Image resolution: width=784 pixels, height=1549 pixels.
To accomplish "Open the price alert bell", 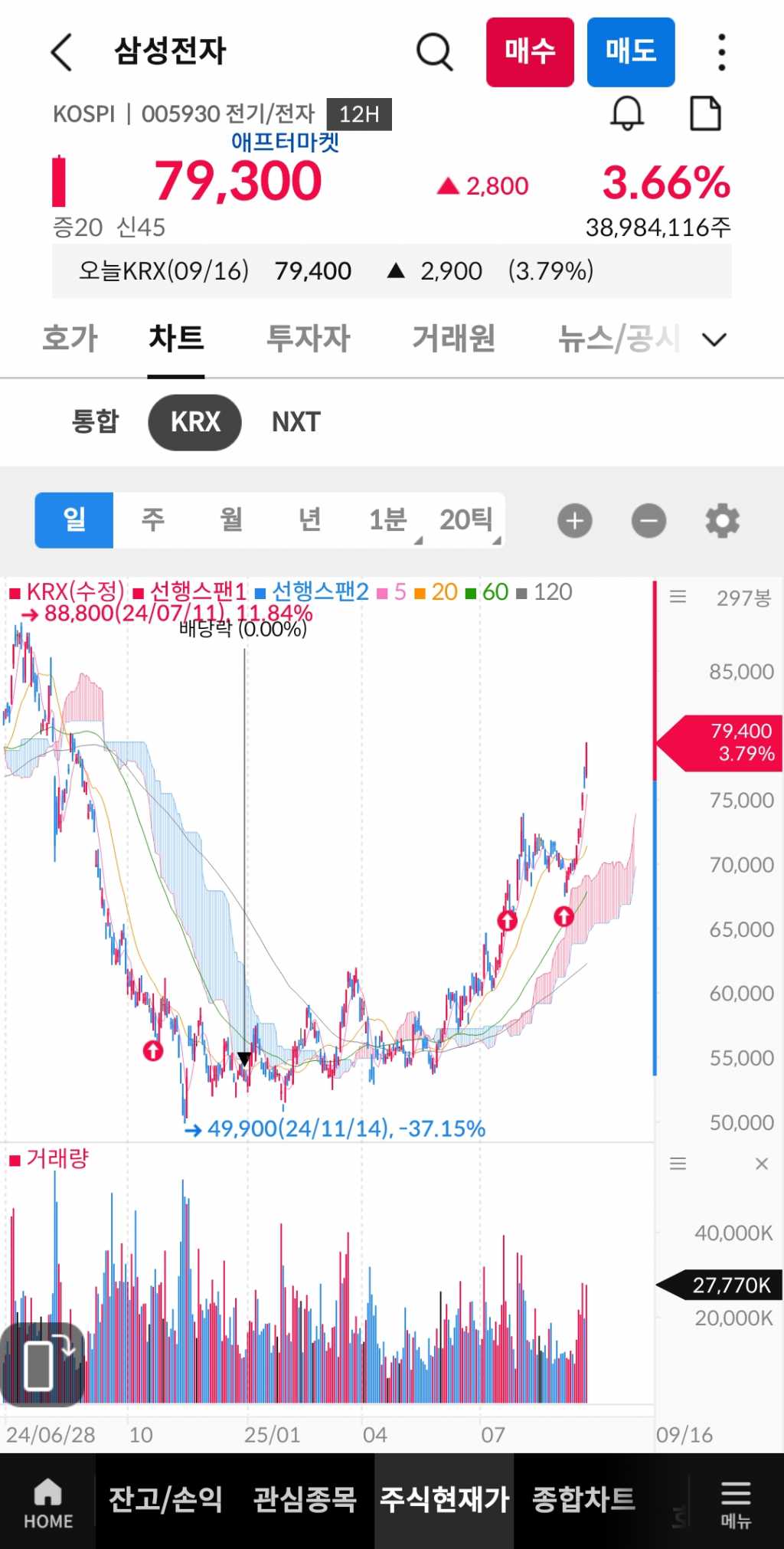I will pos(627,114).
